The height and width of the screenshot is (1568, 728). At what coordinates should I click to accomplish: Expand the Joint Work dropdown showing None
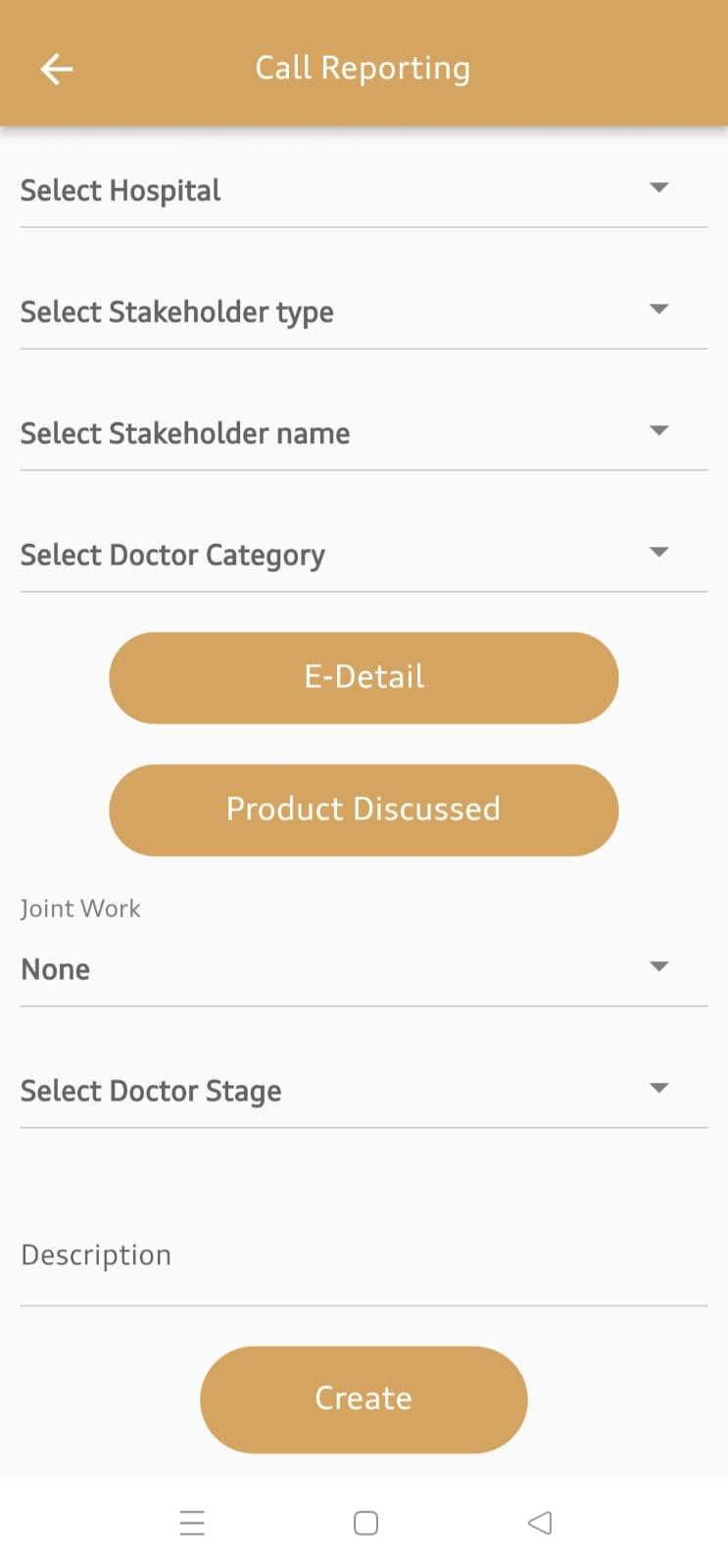coord(364,969)
